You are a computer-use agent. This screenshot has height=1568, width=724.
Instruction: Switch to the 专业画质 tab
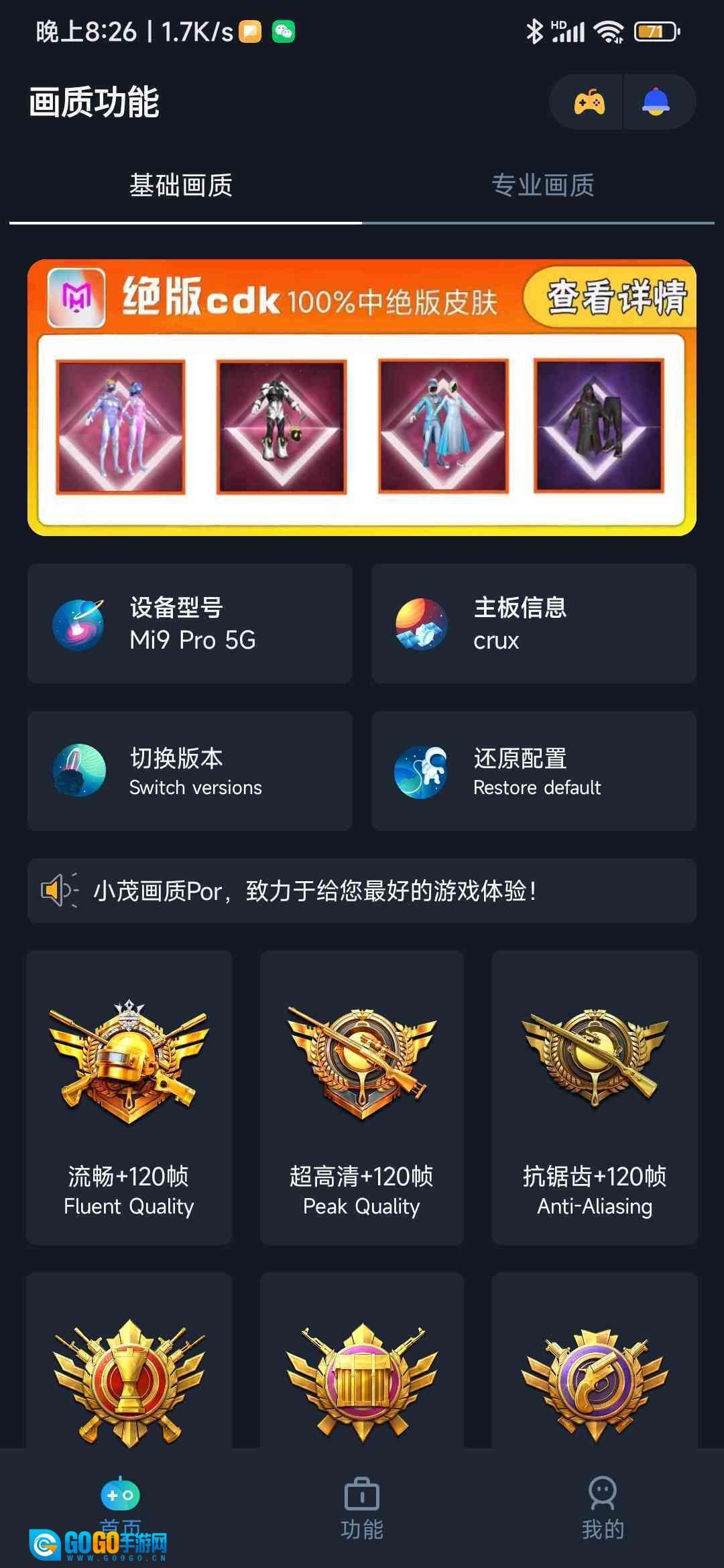click(x=542, y=185)
